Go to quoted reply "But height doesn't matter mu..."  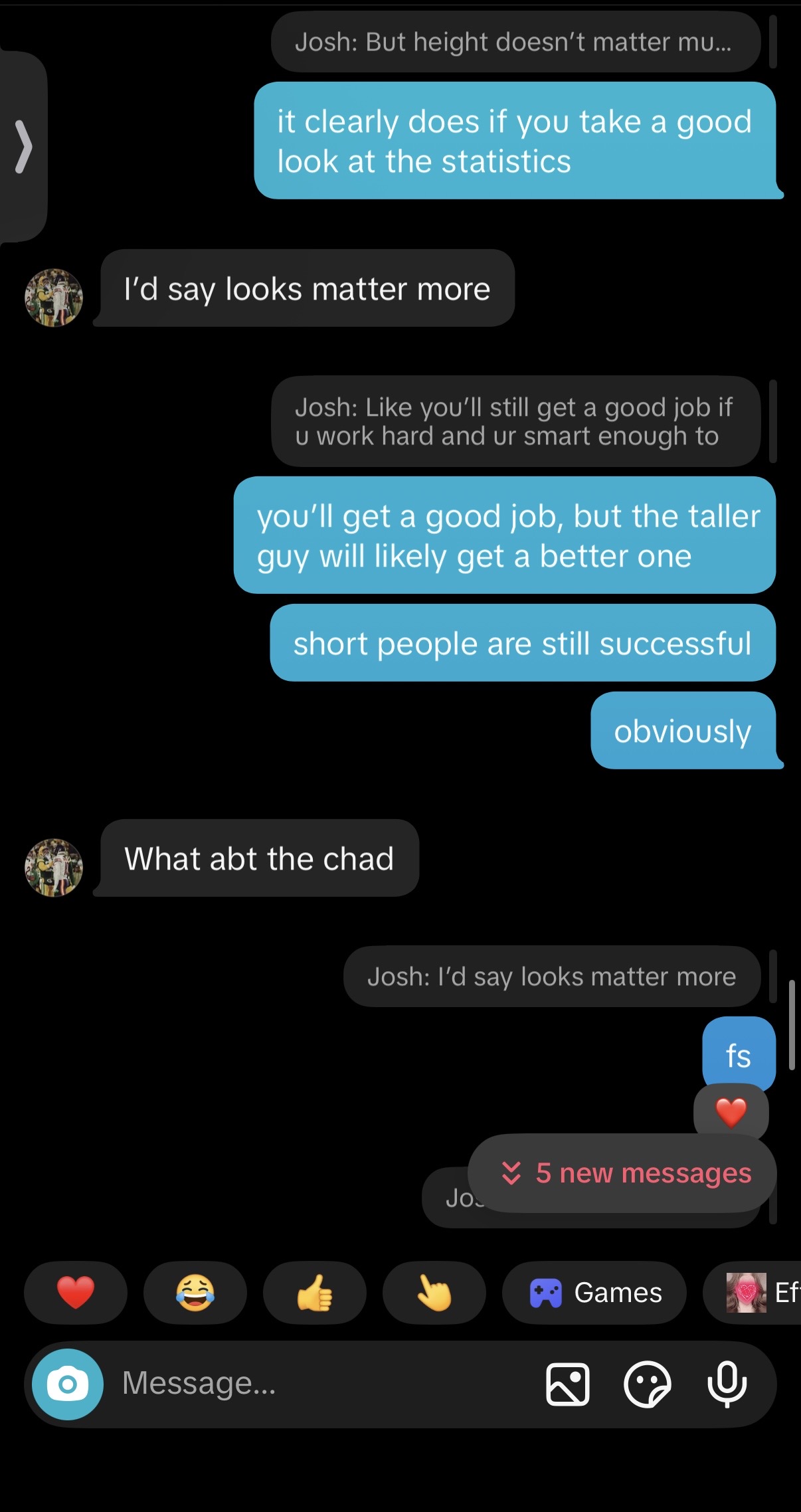point(515,43)
